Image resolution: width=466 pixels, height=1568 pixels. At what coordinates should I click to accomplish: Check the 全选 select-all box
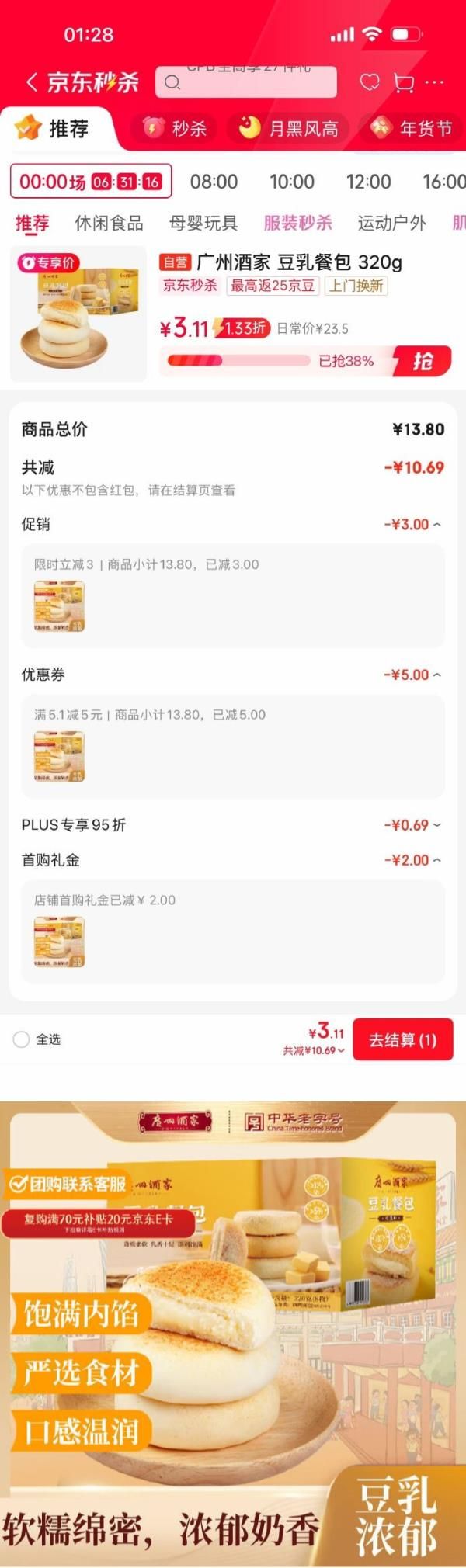click(x=21, y=1039)
